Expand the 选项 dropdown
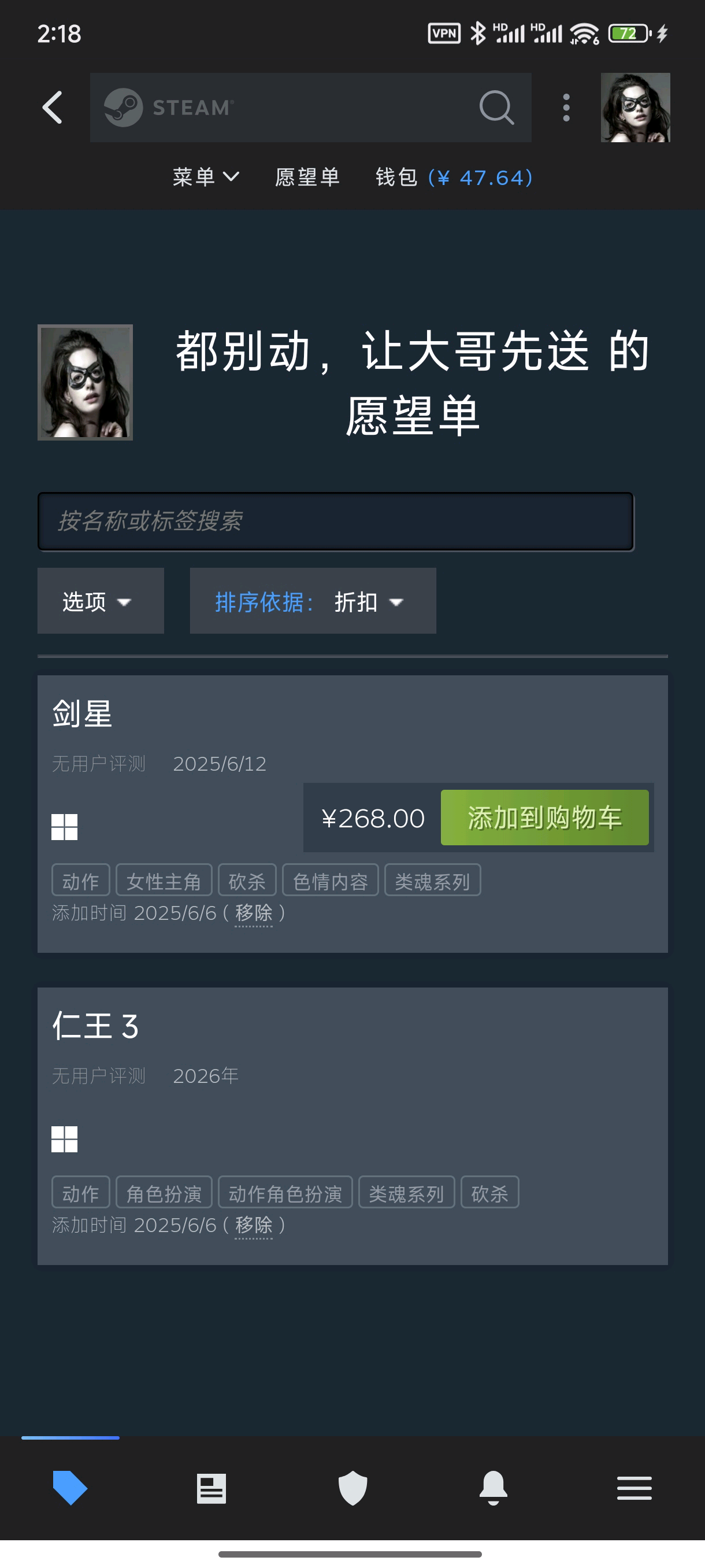 [101, 601]
